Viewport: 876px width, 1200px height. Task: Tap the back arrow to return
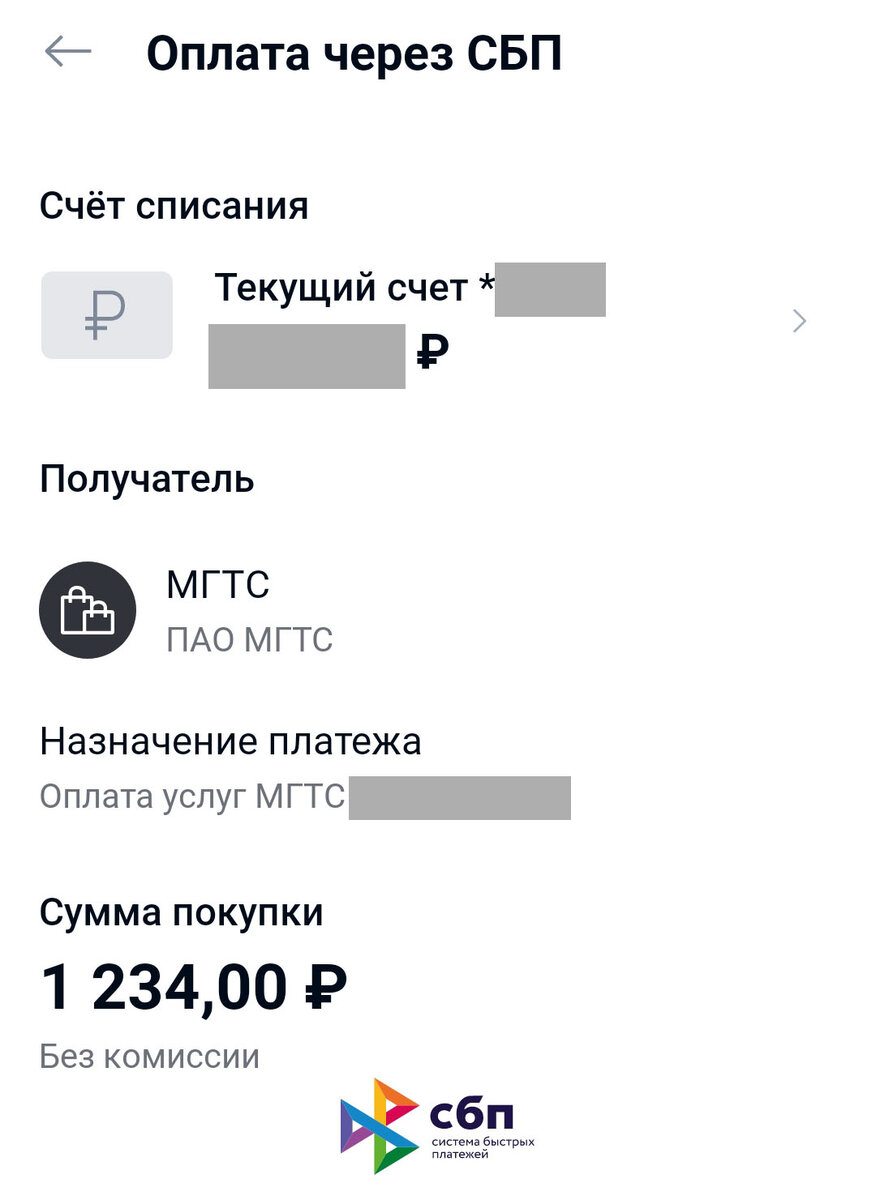(66, 50)
